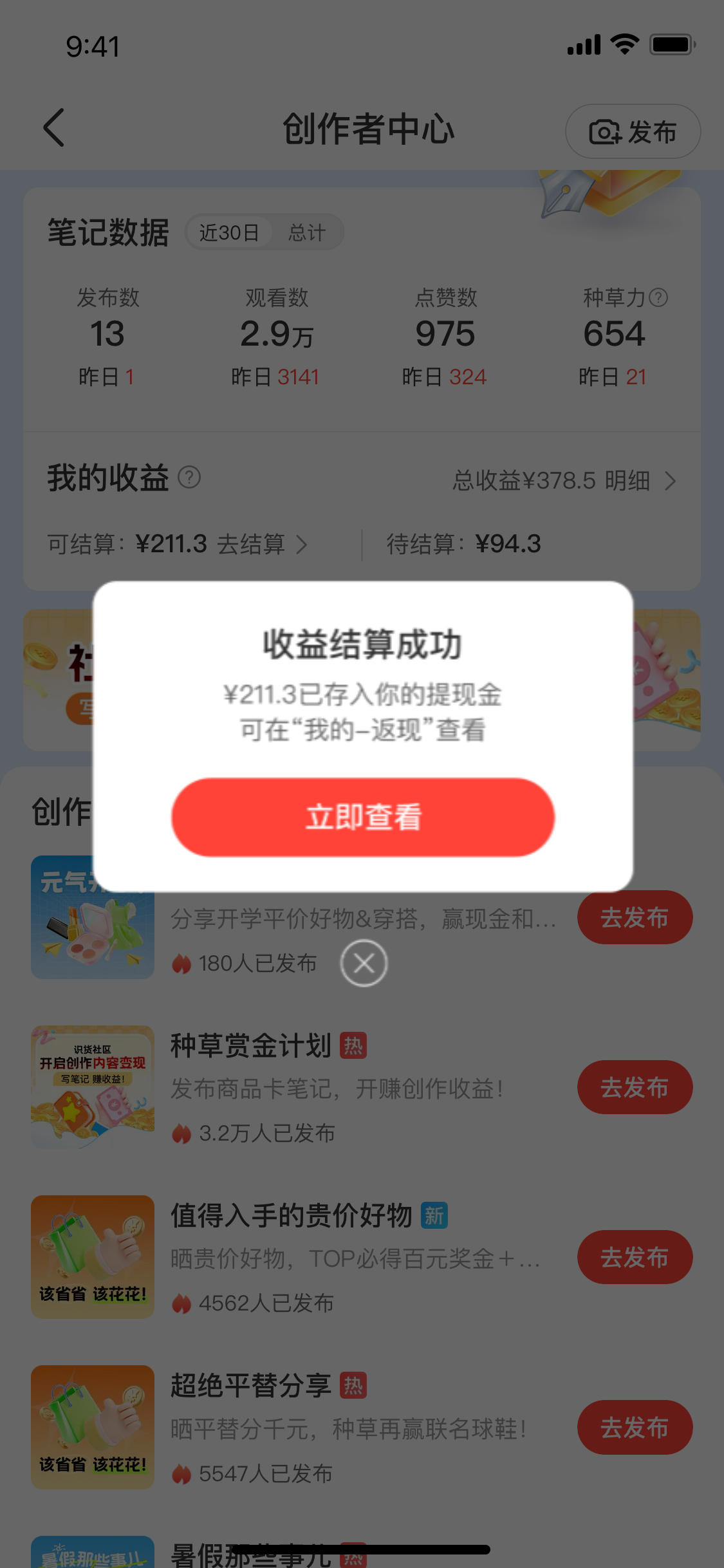The width and height of the screenshot is (724, 1568).
Task: Switch note data to 总计
Action: click(306, 232)
